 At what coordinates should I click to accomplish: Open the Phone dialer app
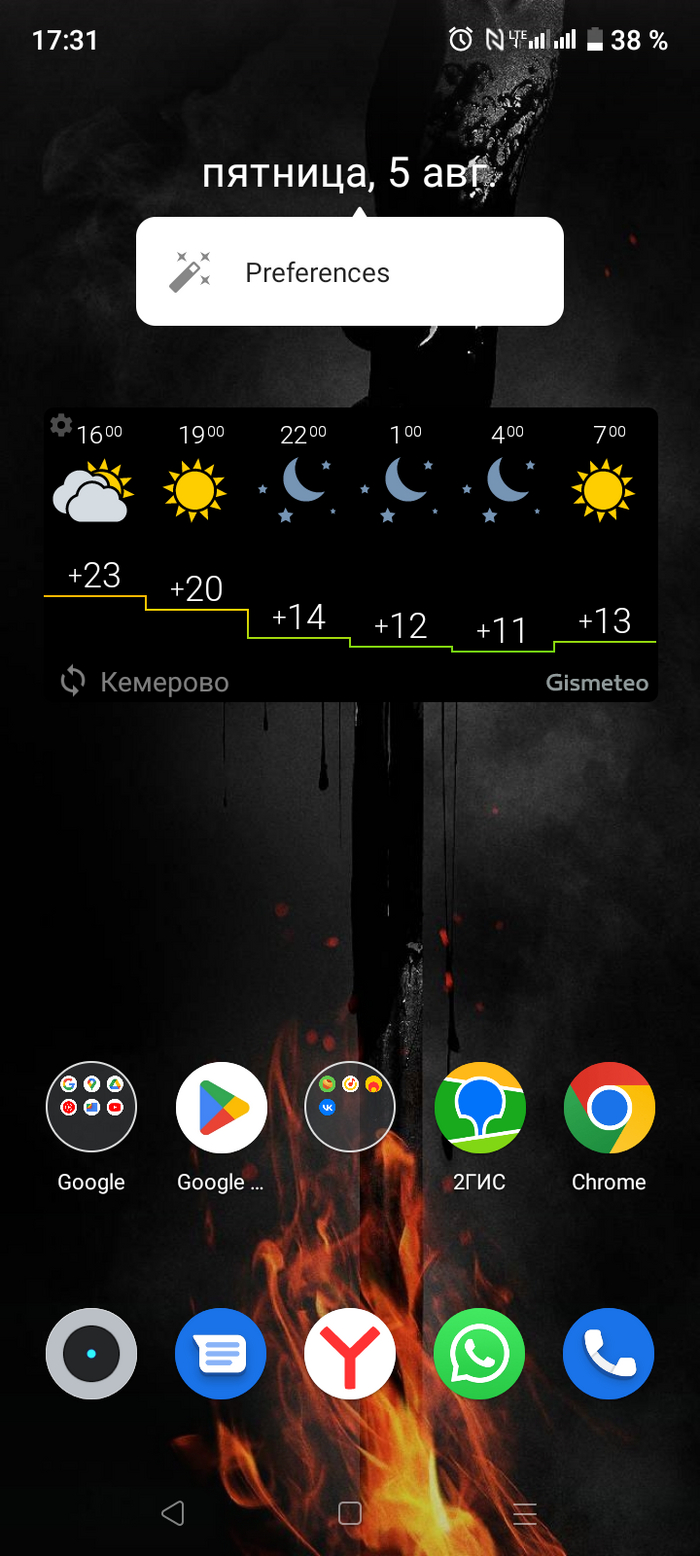coord(609,1354)
